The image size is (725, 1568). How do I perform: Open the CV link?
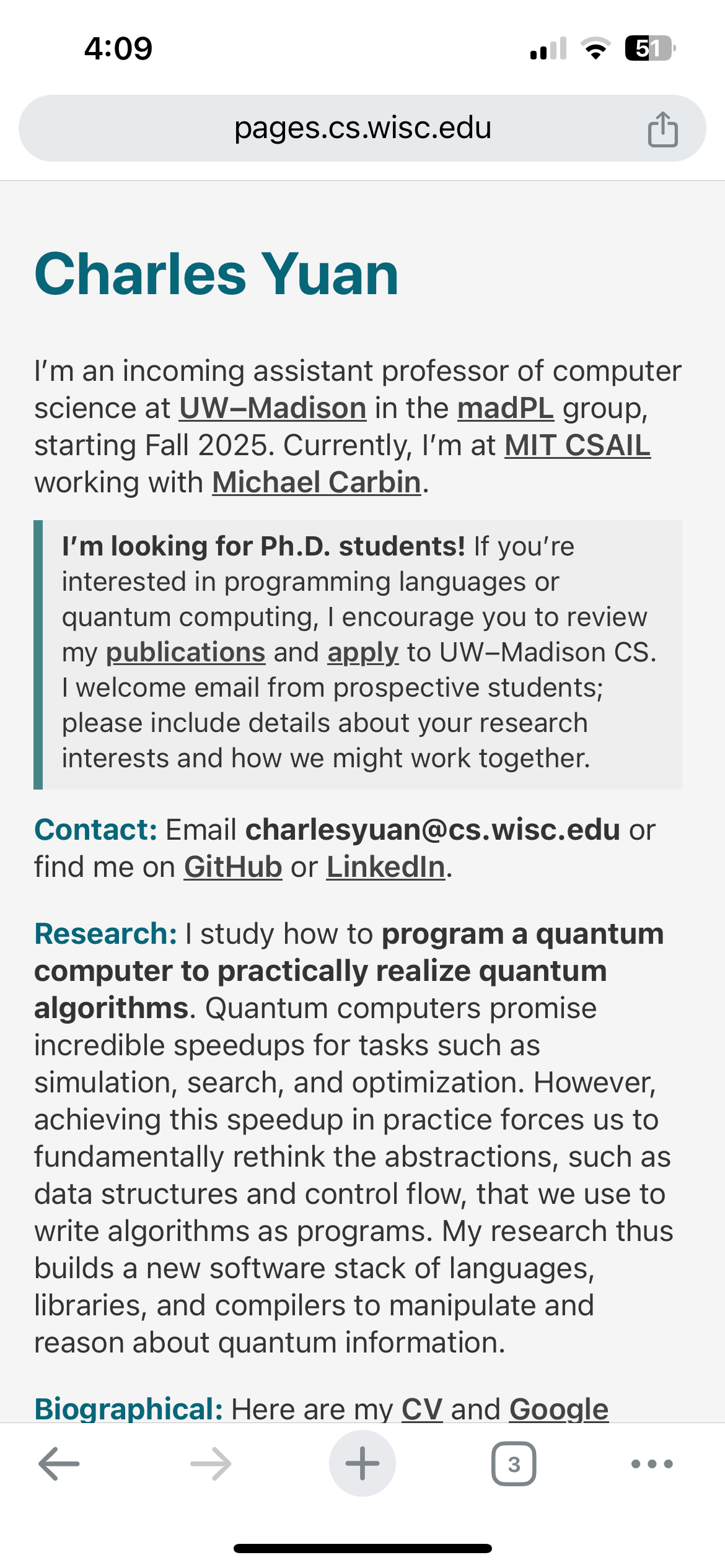[422, 1409]
